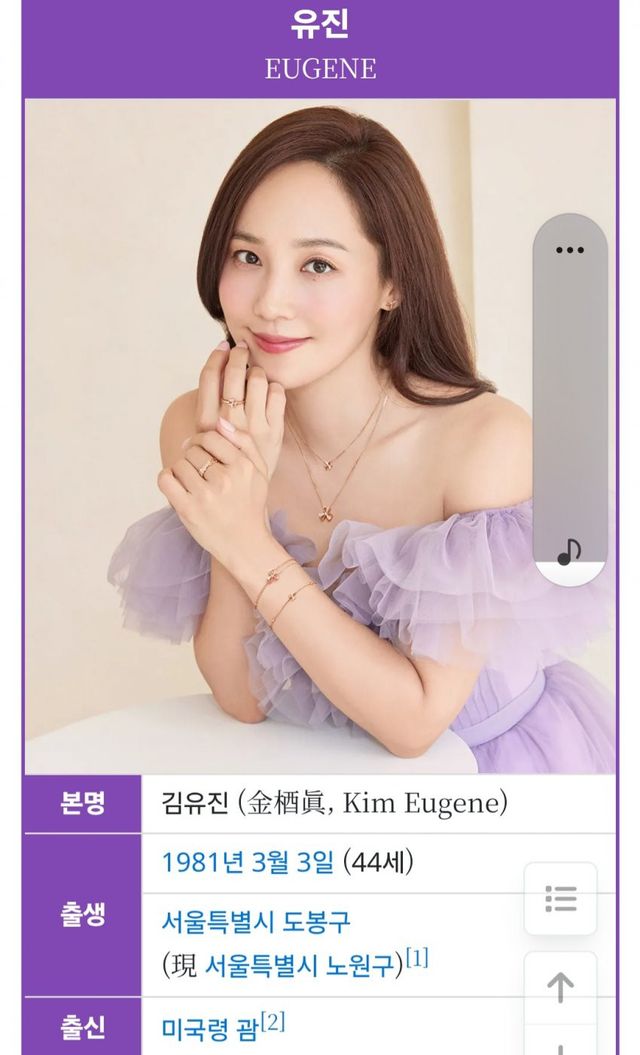Tap the music note icon
640x1055 pixels.
point(569,551)
